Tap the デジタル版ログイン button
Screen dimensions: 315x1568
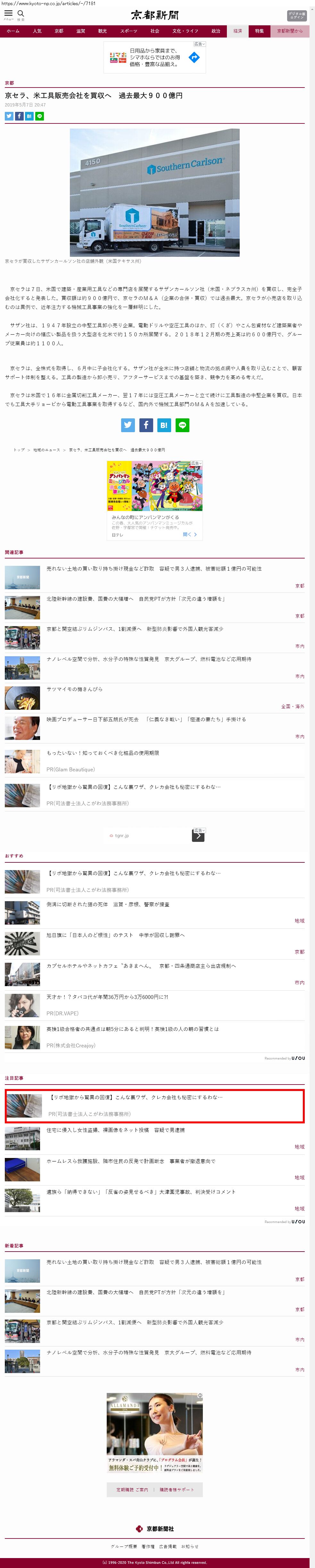(x=296, y=15)
